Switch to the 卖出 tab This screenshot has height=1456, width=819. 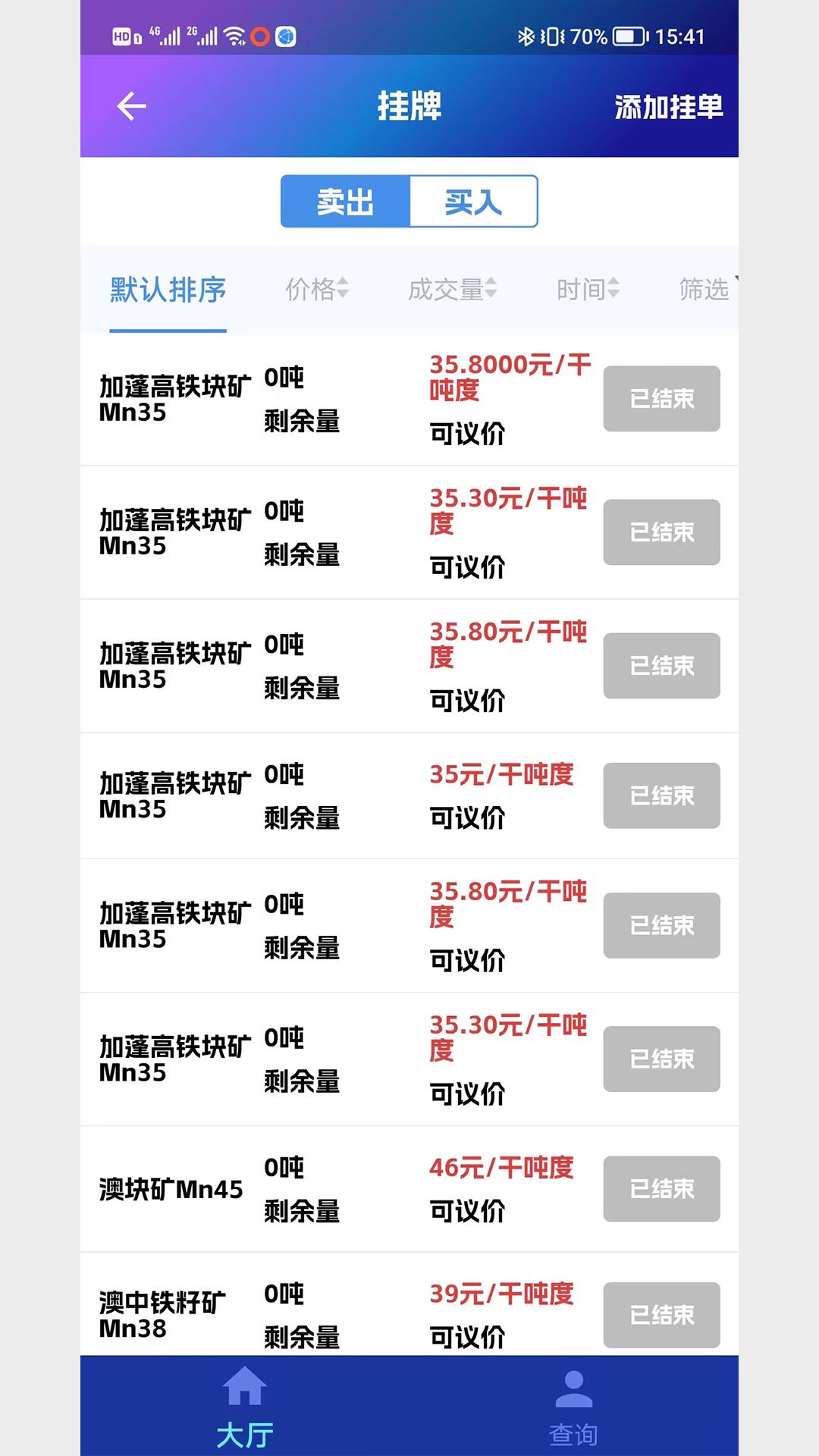345,201
